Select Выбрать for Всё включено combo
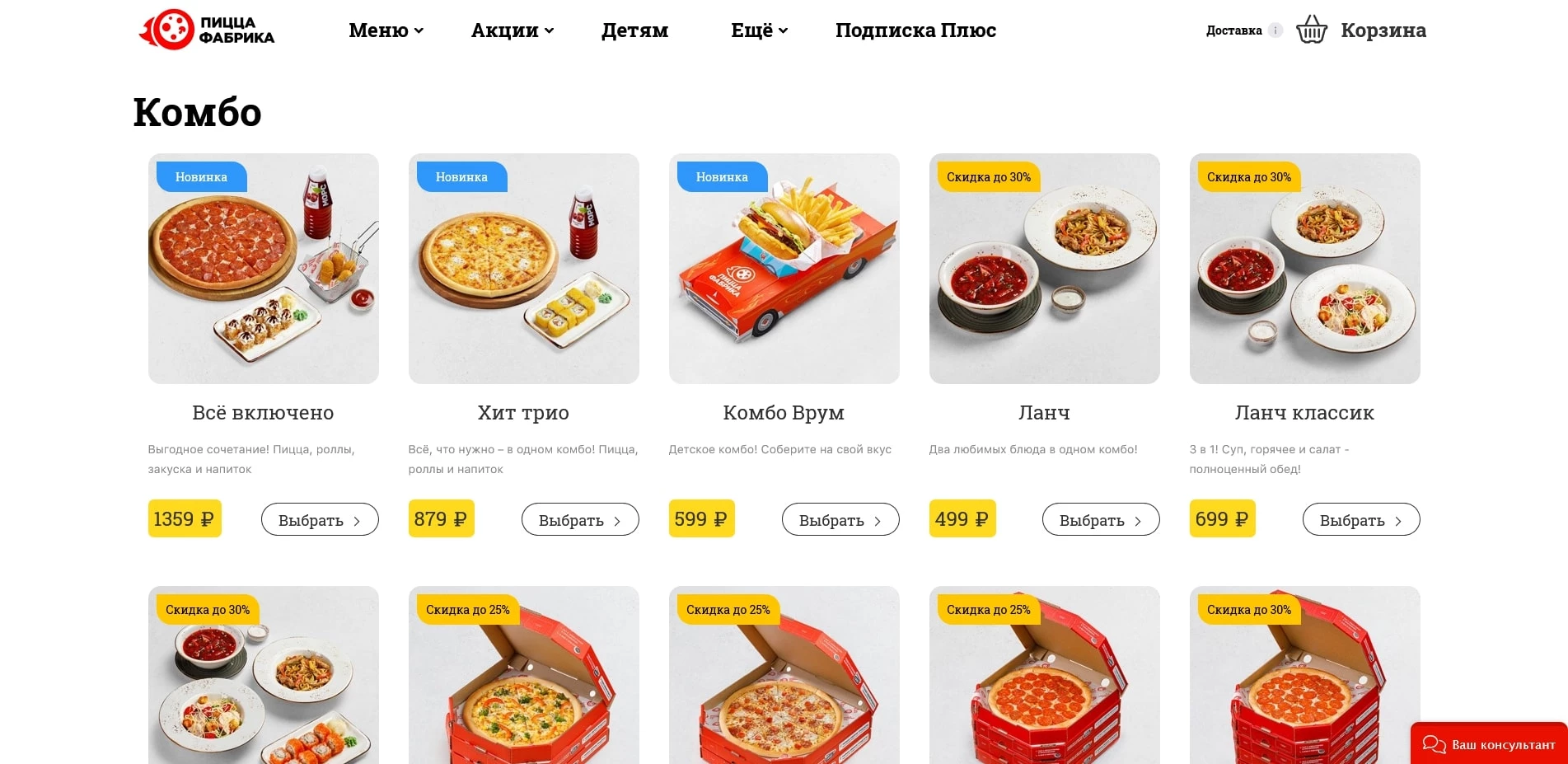This screenshot has height=764, width=1568. pyautogui.click(x=320, y=520)
